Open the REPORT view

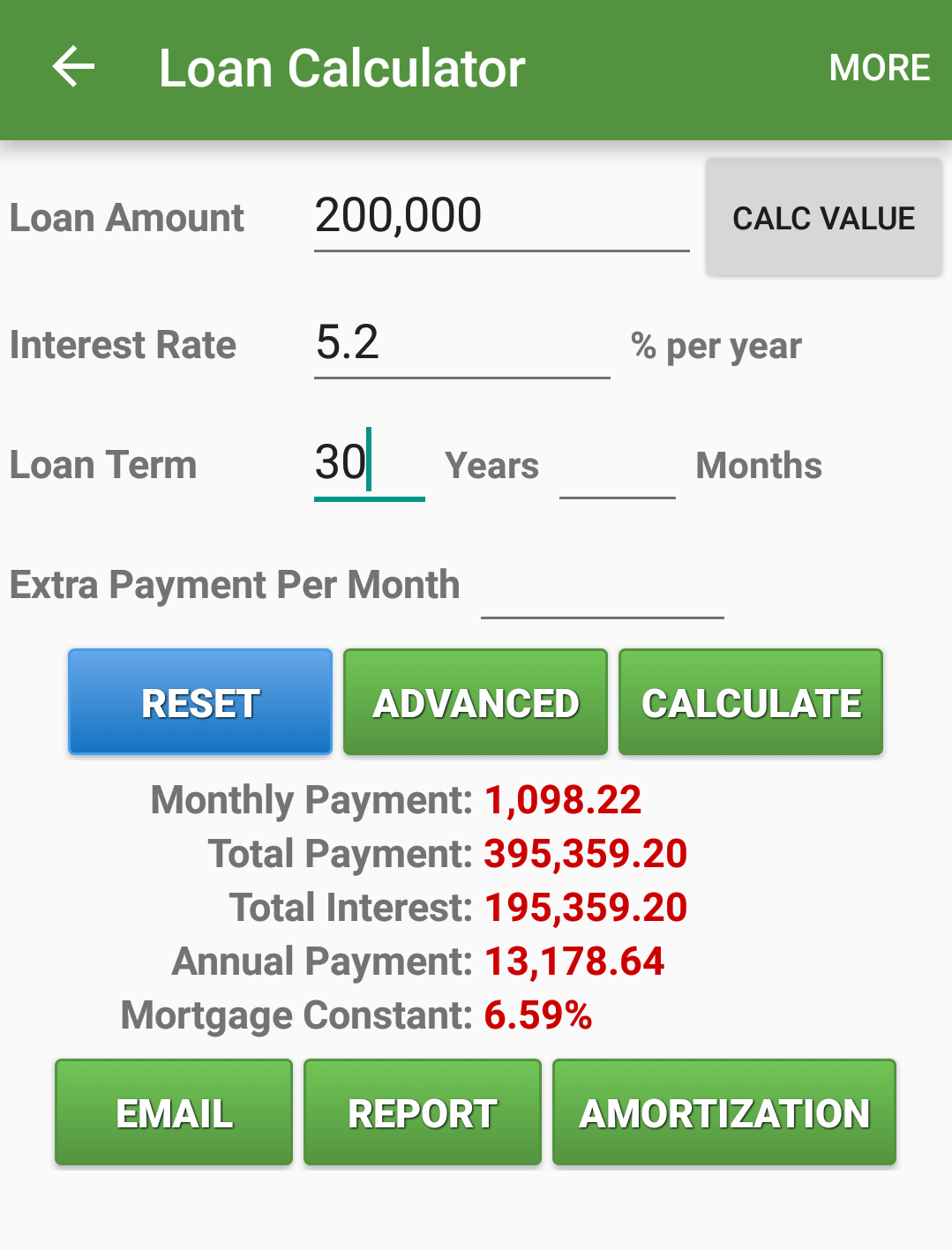point(422,1112)
